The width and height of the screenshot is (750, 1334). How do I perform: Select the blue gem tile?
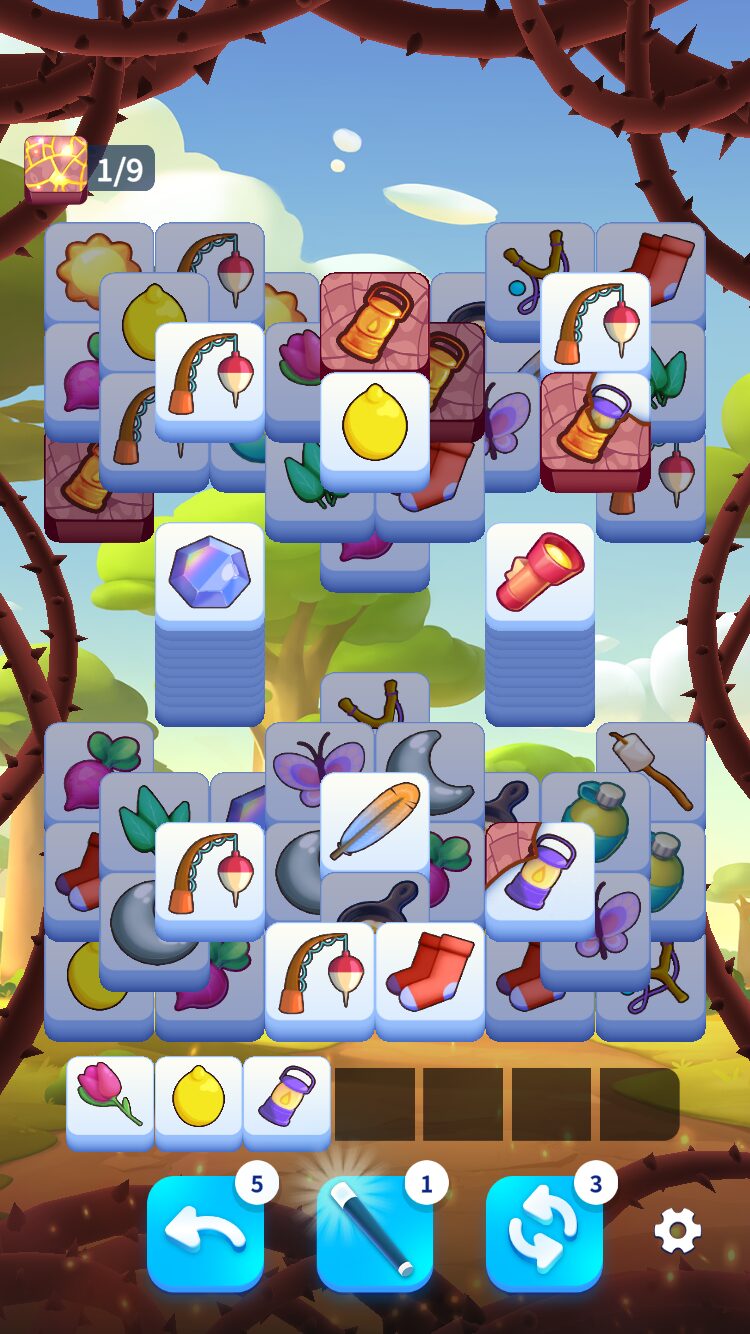pos(209,573)
